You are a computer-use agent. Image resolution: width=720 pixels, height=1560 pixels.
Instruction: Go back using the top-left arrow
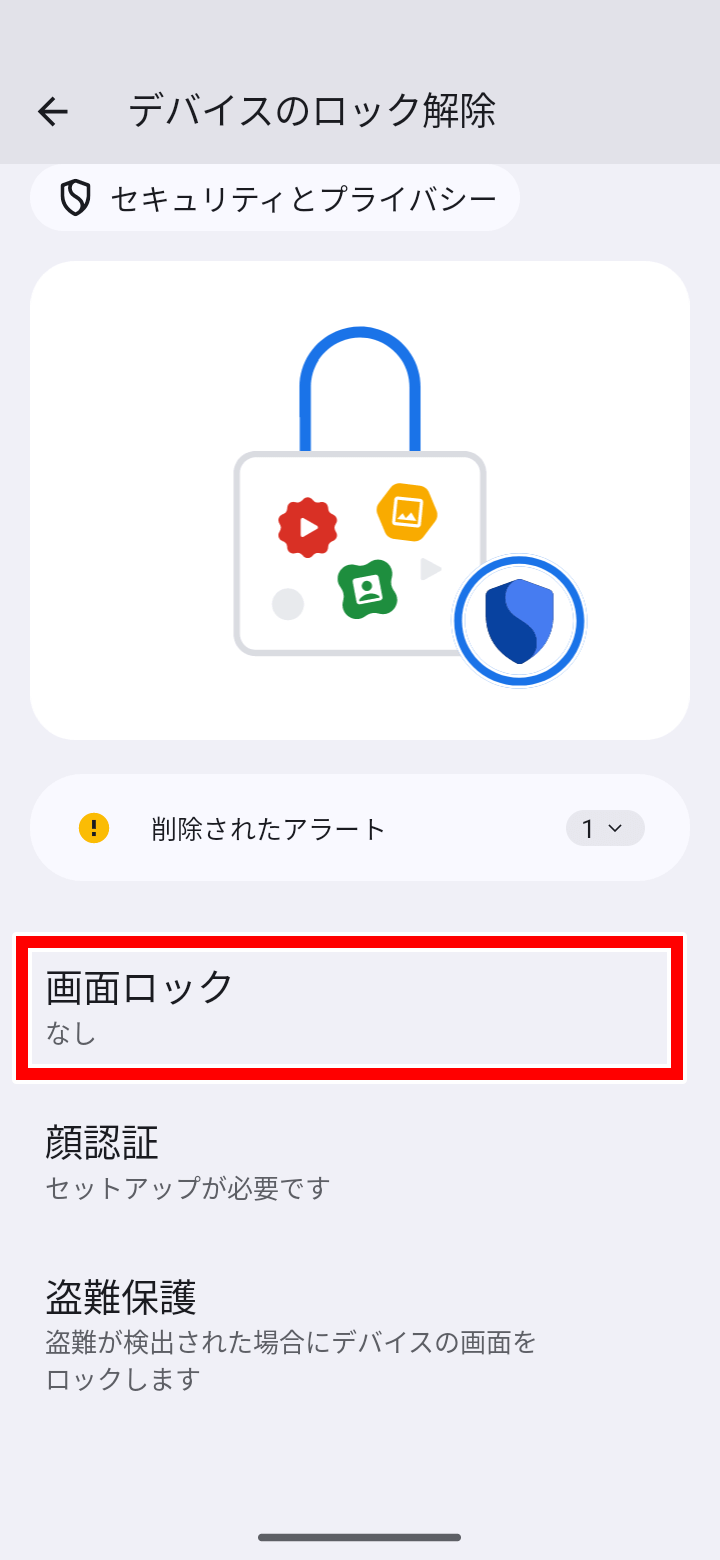pos(53,111)
